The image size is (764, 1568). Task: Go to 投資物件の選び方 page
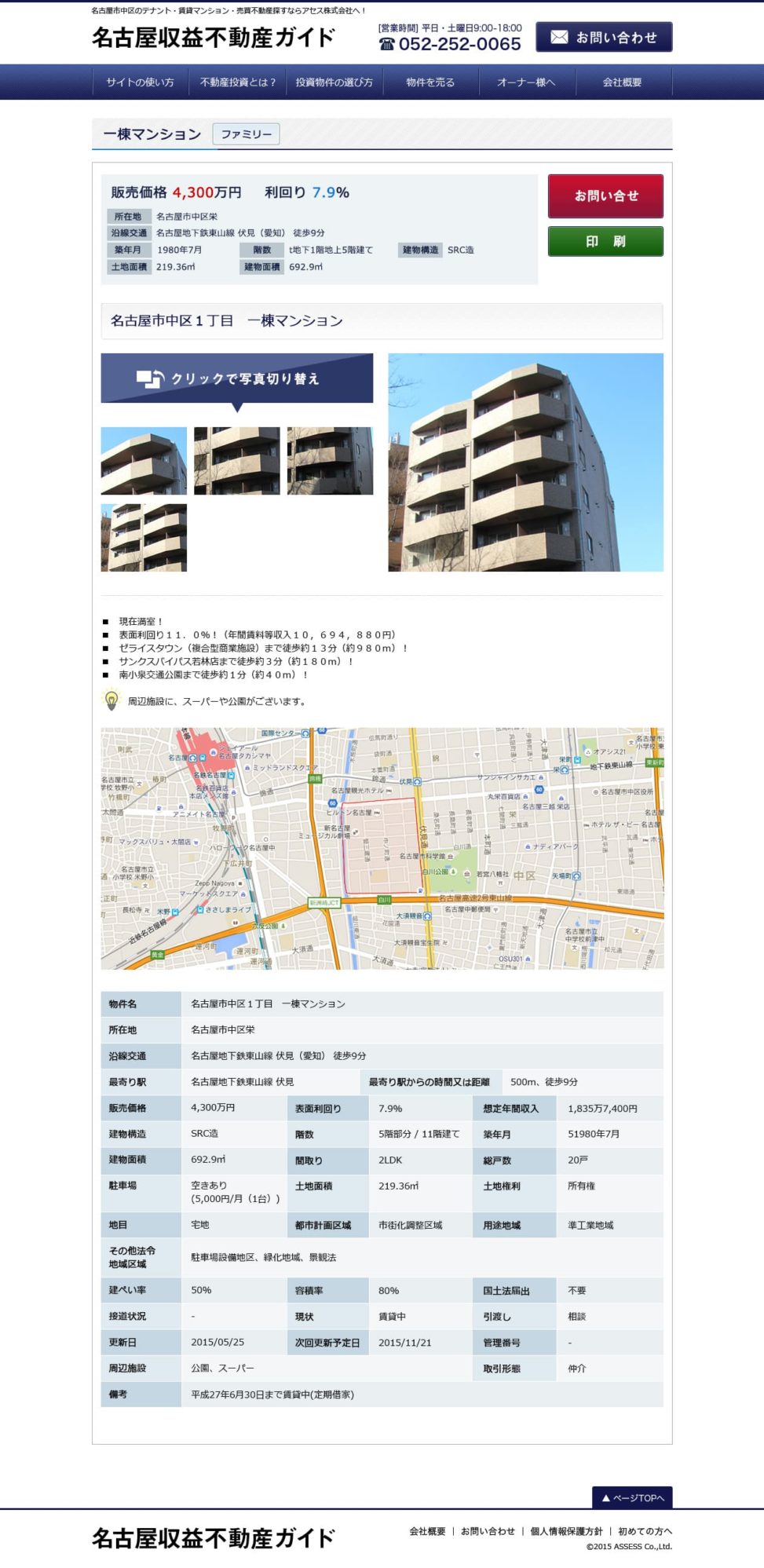(334, 82)
